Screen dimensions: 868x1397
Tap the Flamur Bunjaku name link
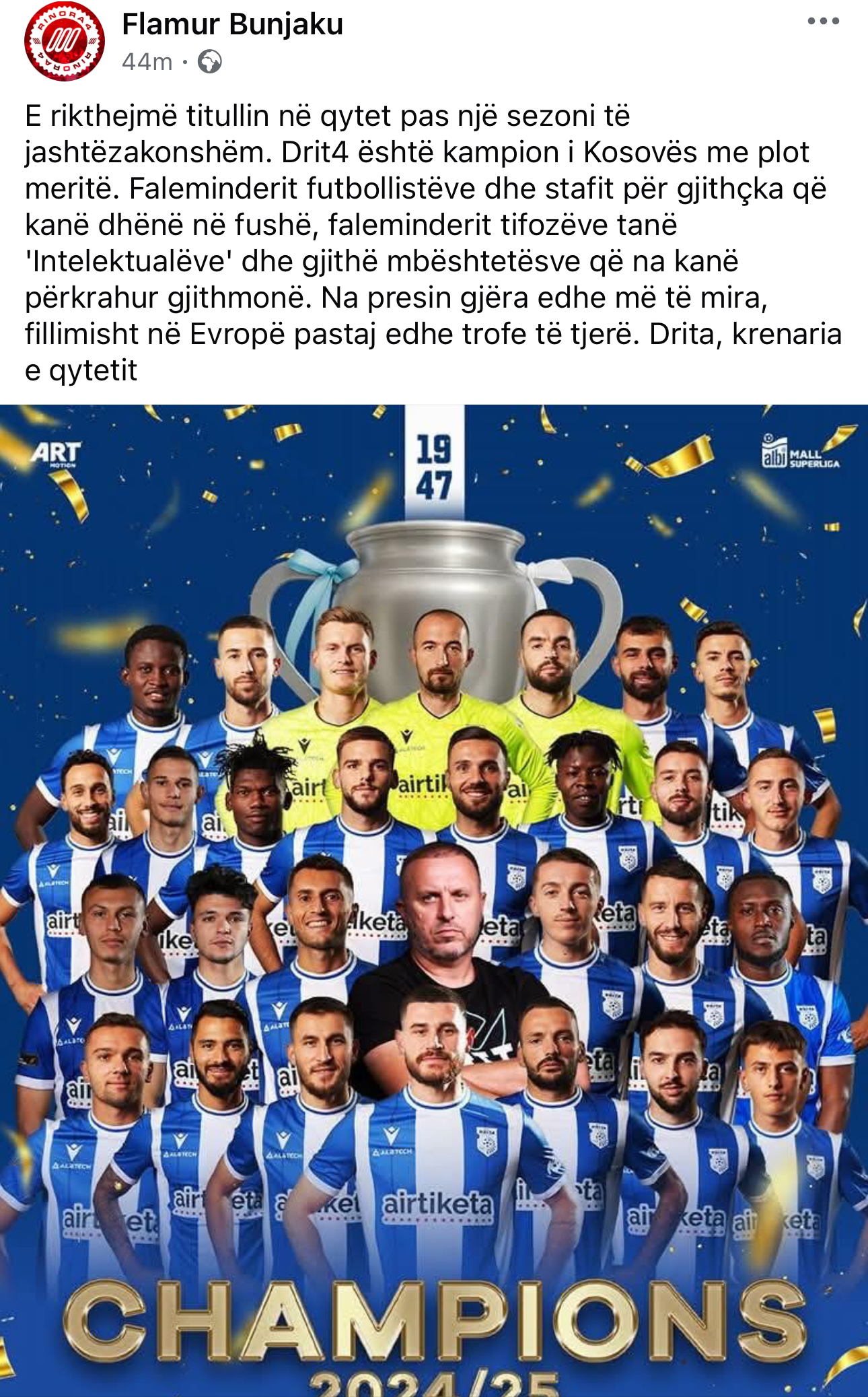pyautogui.click(x=233, y=24)
